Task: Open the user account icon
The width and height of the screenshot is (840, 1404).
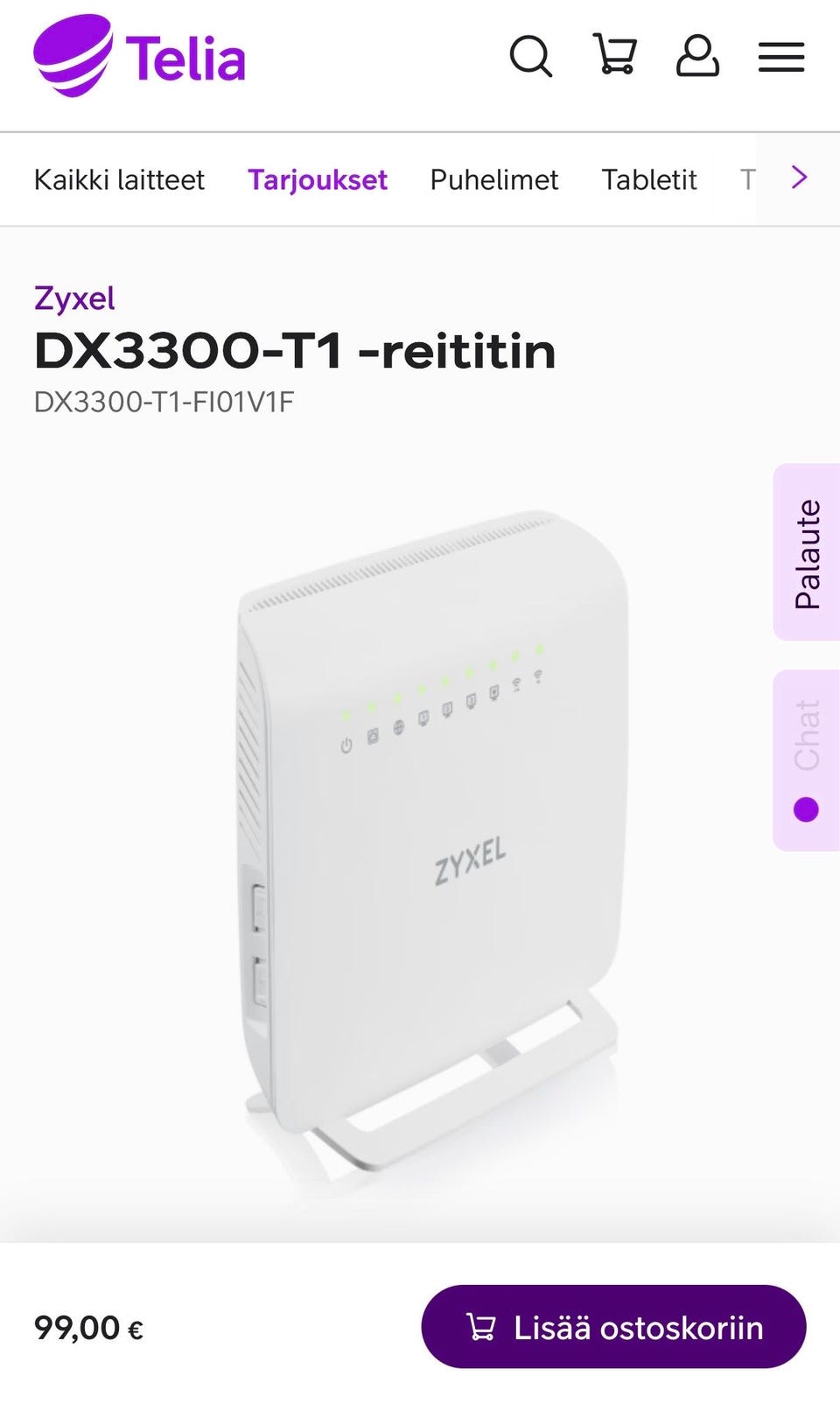Action: tap(697, 57)
